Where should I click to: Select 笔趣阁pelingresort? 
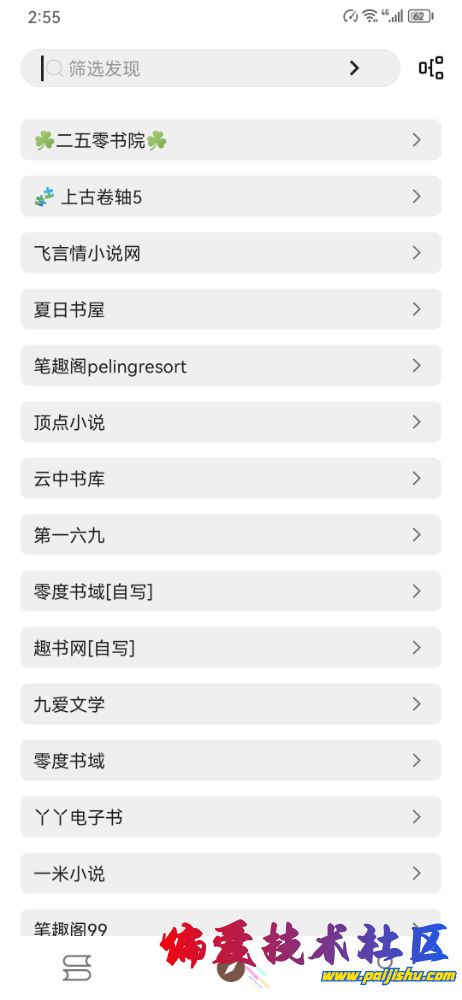click(x=231, y=365)
